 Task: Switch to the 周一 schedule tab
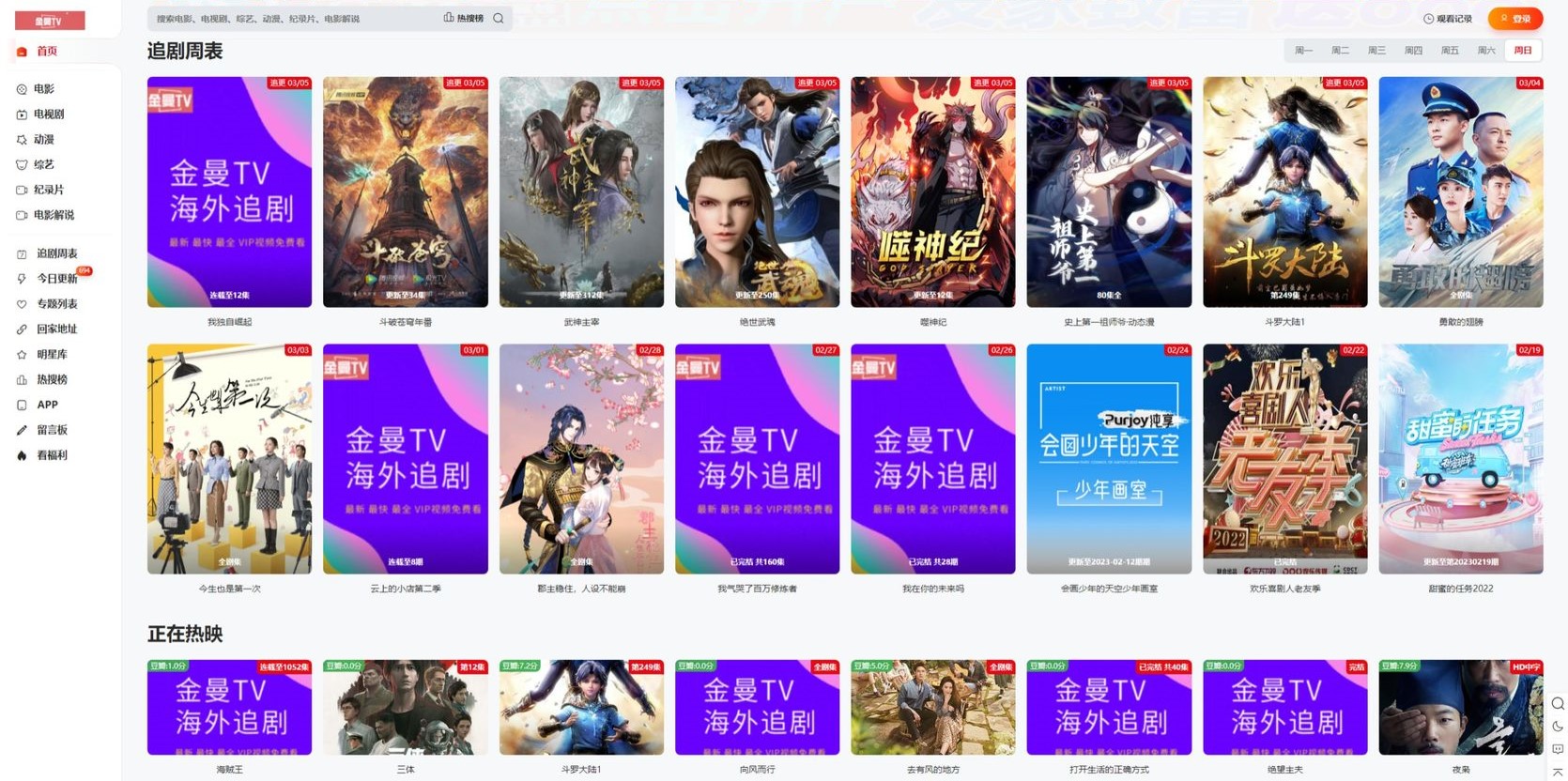[x=1303, y=51]
